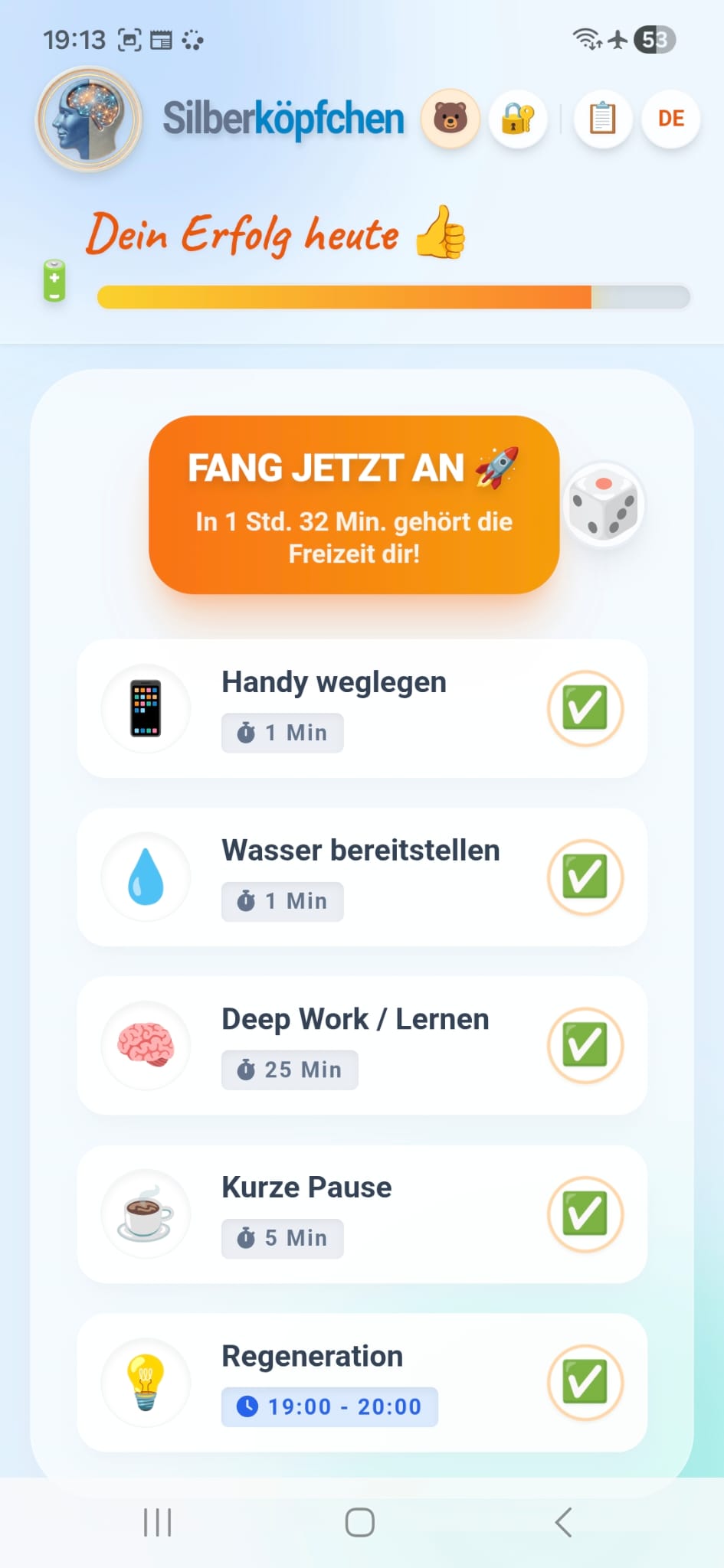
Task: Uncheck the Wasser bereitstellen task
Action: pos(585,877)
